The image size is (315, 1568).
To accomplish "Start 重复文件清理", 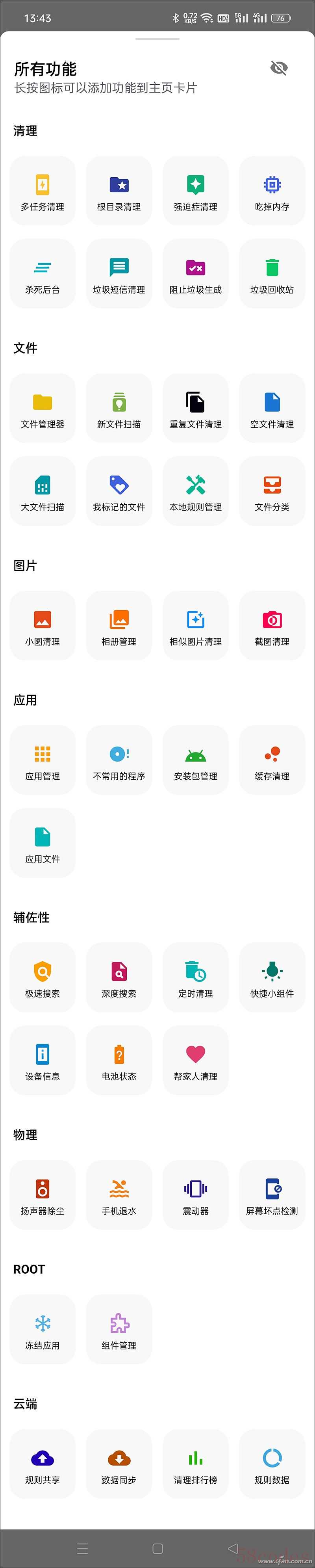I will 195,409.
